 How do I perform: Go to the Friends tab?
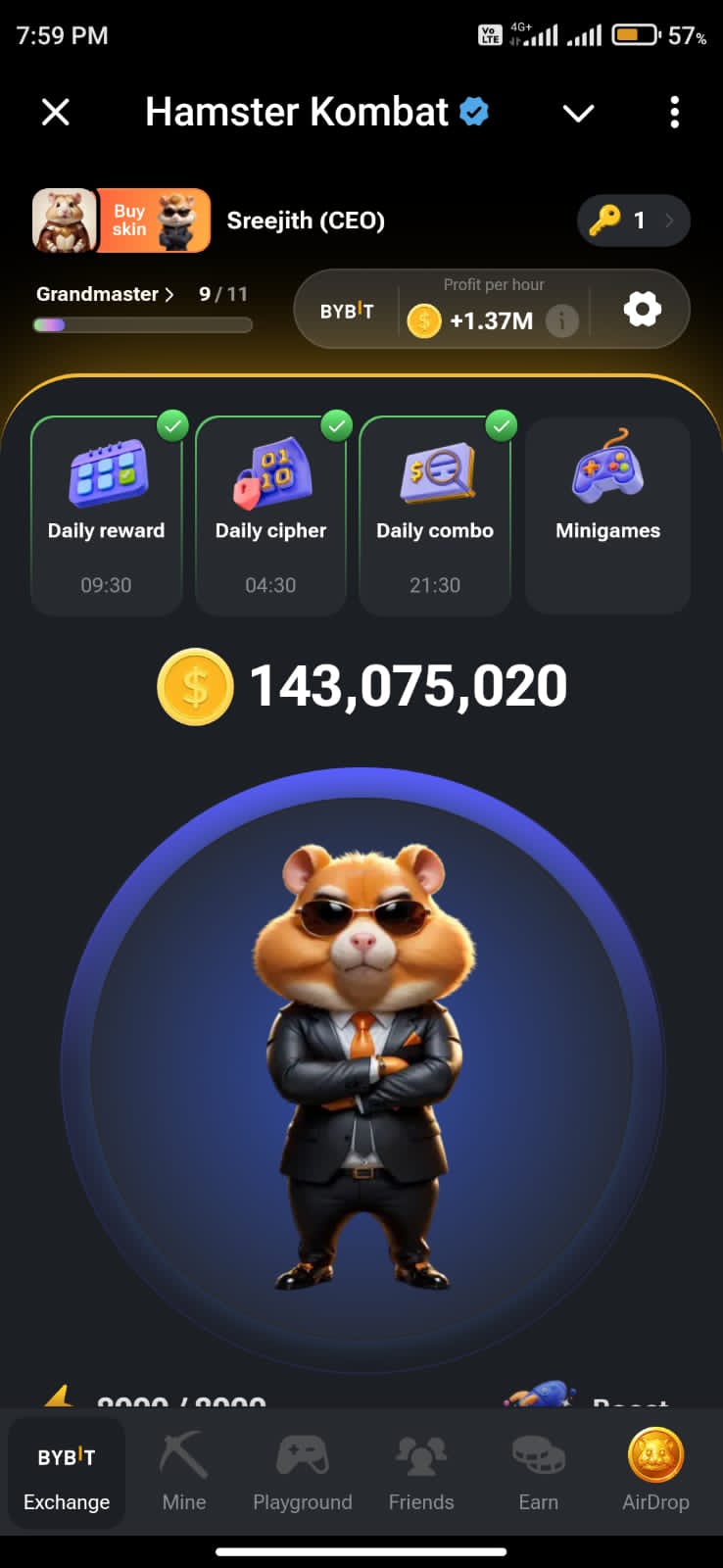(421, 1472)
